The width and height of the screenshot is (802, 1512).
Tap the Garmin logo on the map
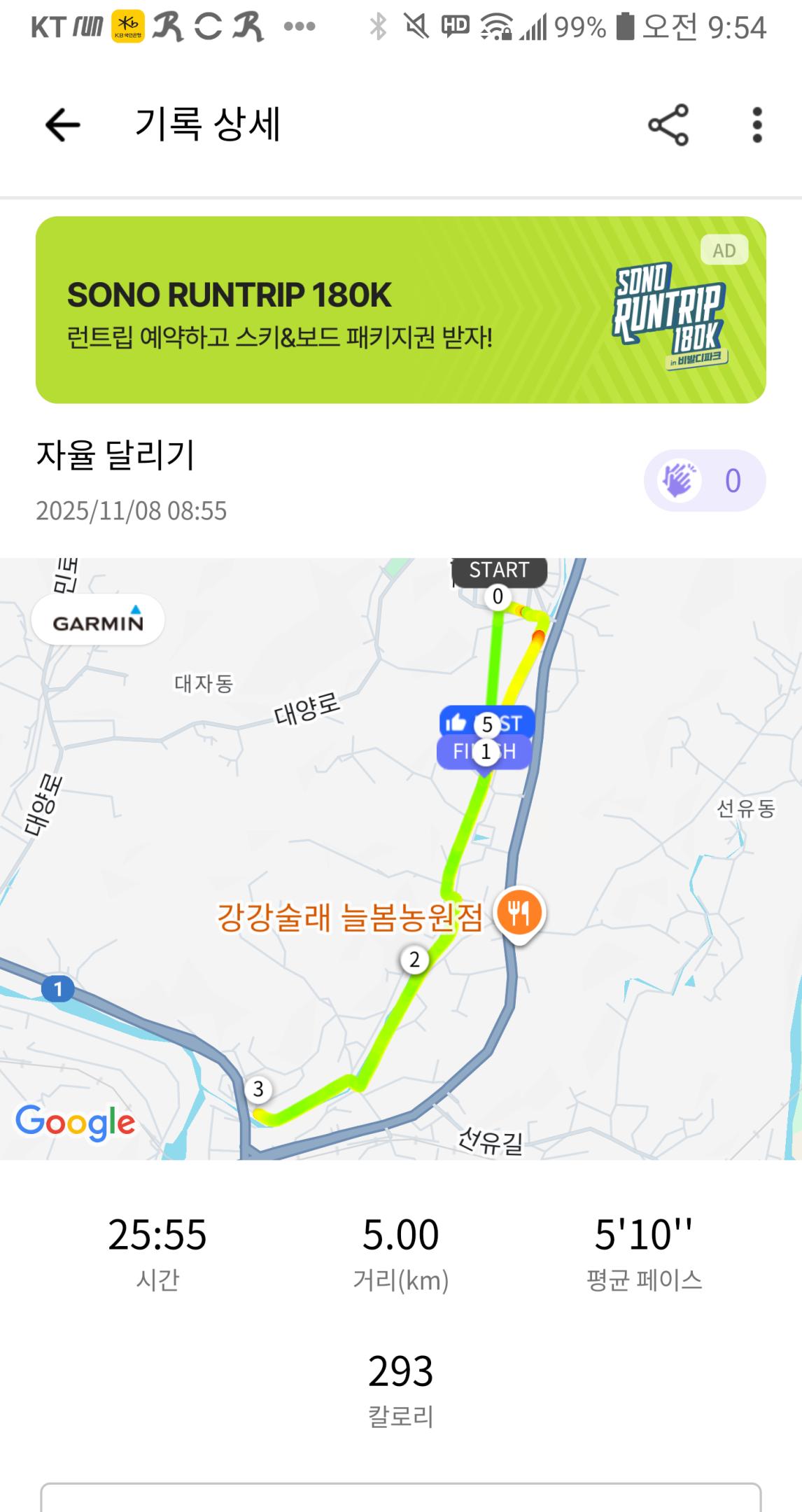coord(99,619)
